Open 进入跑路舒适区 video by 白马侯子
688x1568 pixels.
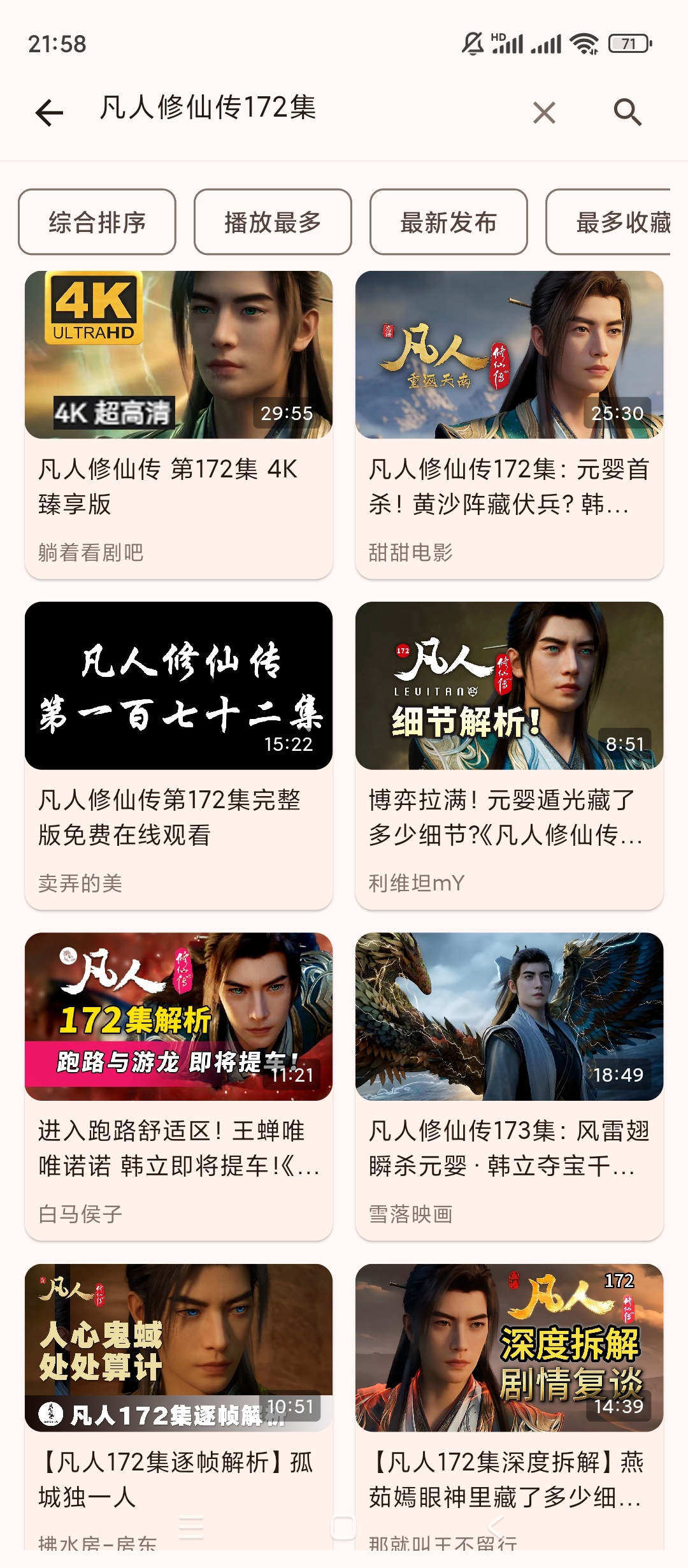[x=178, y=1085]
